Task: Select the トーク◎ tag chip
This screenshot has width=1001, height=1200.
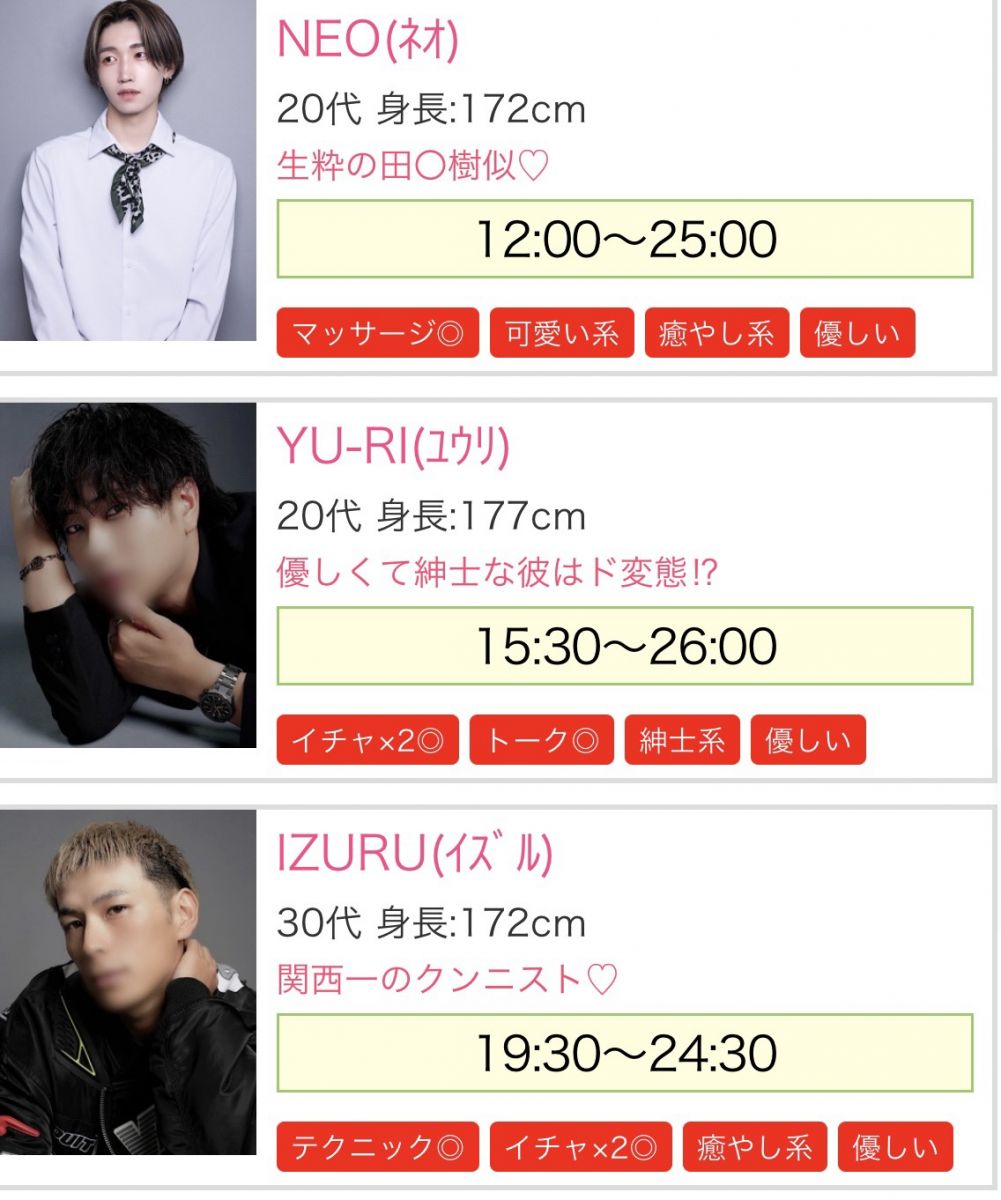Action: point(541,741)
